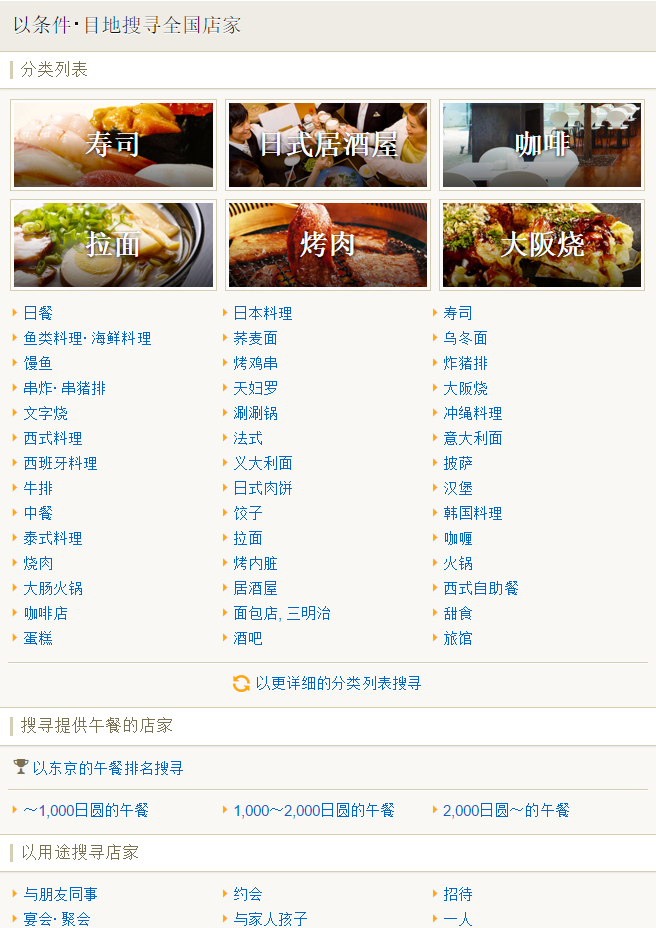Image resolution: width=656 pixels, height=928 pixels.
Task: Choose the 约会 purpose link
Action: 248,894
